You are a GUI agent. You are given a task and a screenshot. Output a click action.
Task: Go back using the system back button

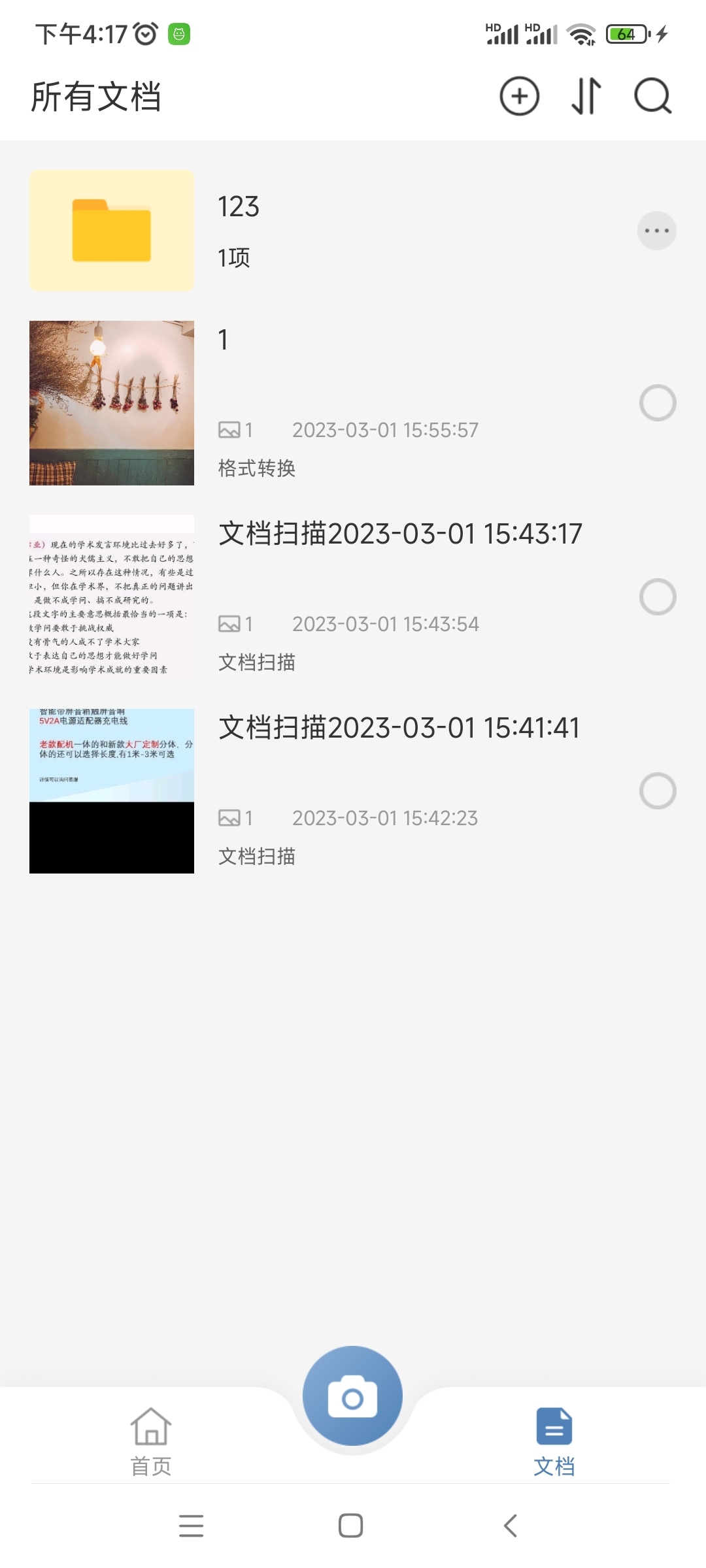(511, 1526)
